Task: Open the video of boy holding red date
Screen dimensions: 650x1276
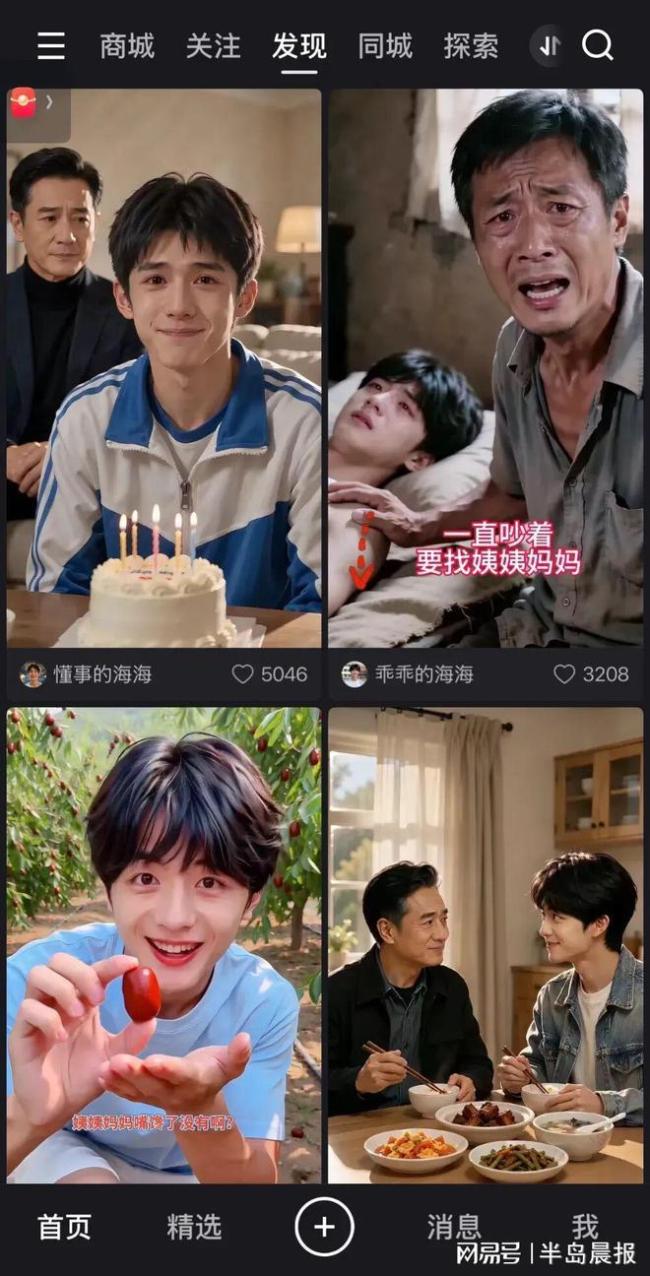Action: pyautogui.click(x=164, y=946)
